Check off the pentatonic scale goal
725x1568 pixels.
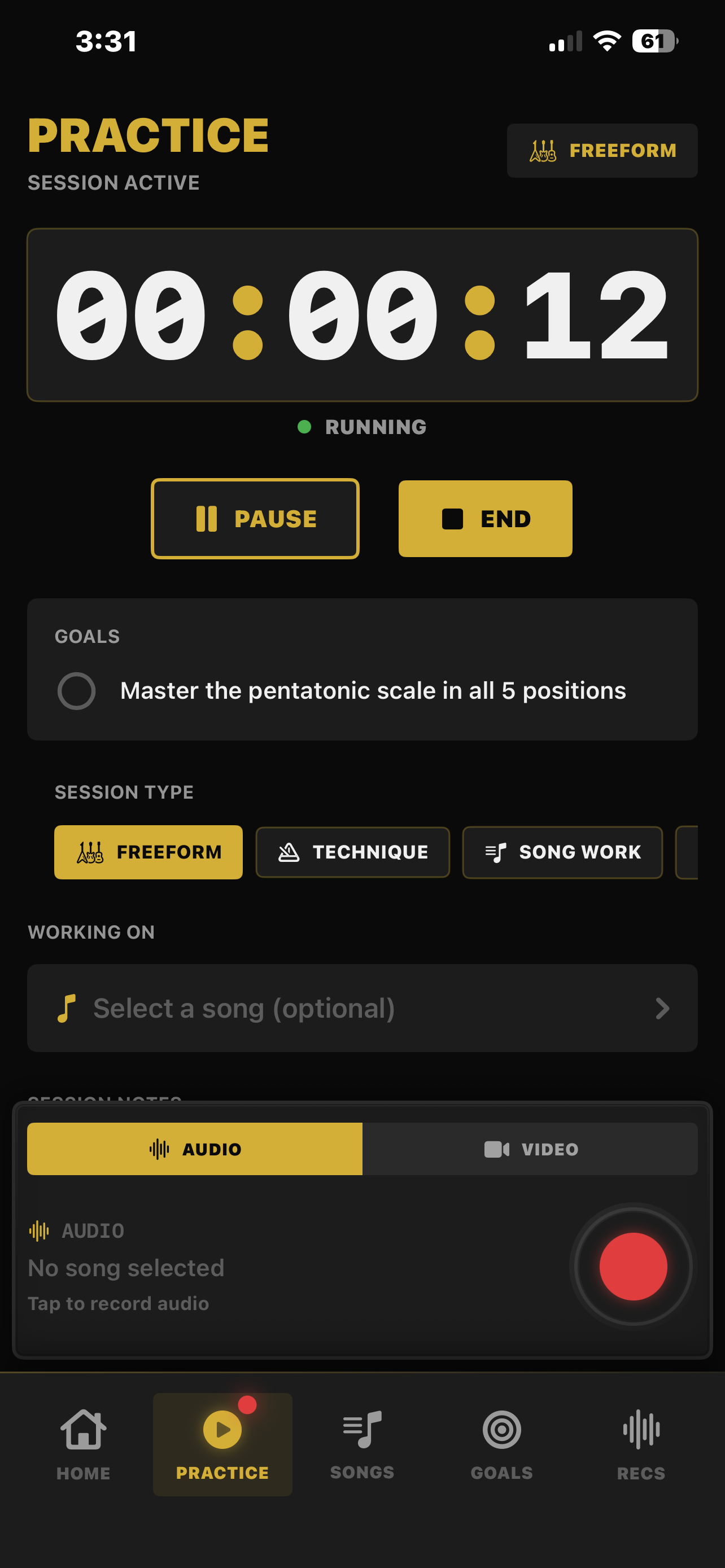(x=77, y=691)
